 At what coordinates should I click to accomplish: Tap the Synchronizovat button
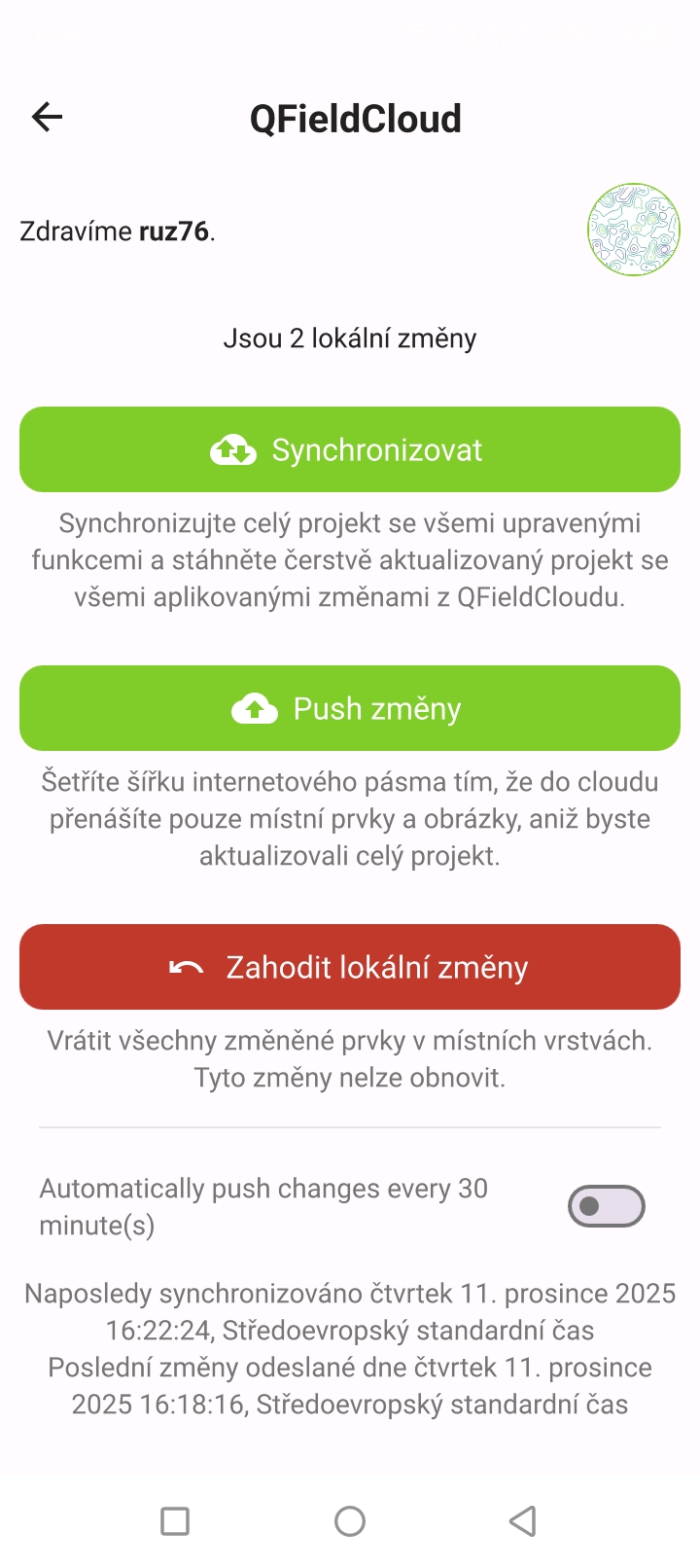[x=350, y=449]
